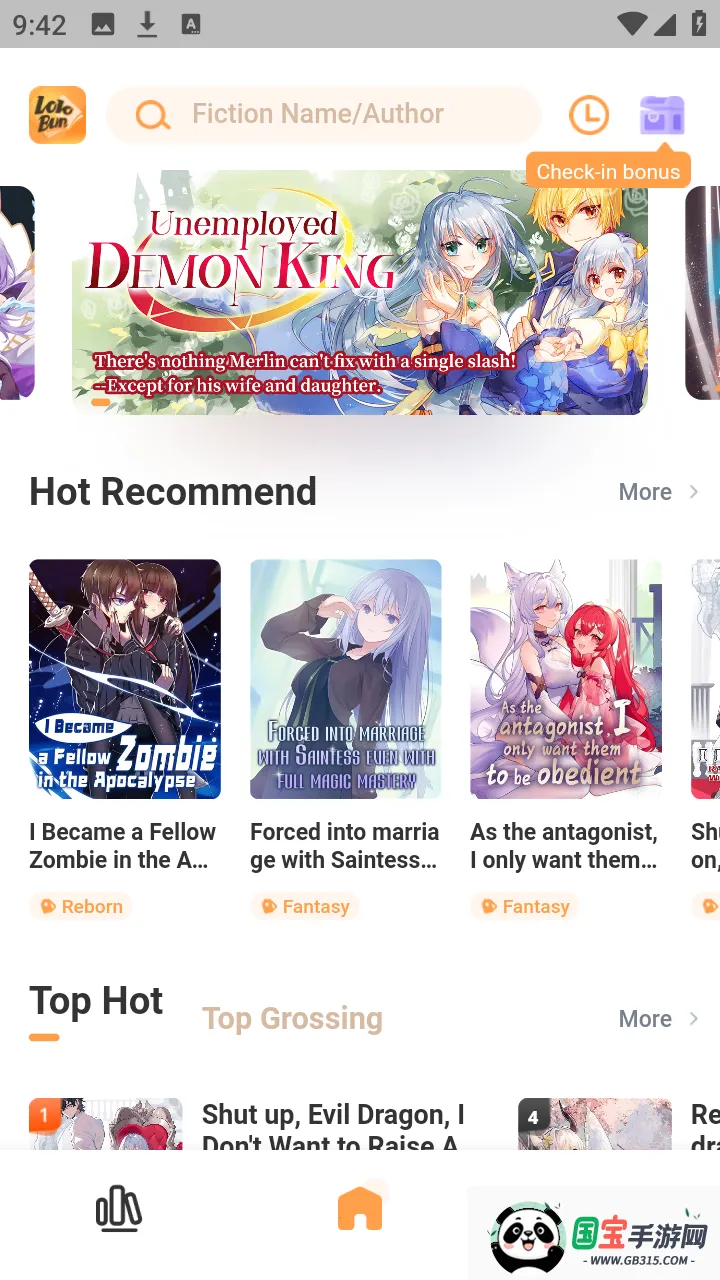Open 'I Became a Fellow Zombie' cover
Viewport: 720px width, 1280px height.
click(x=124, y=679)
